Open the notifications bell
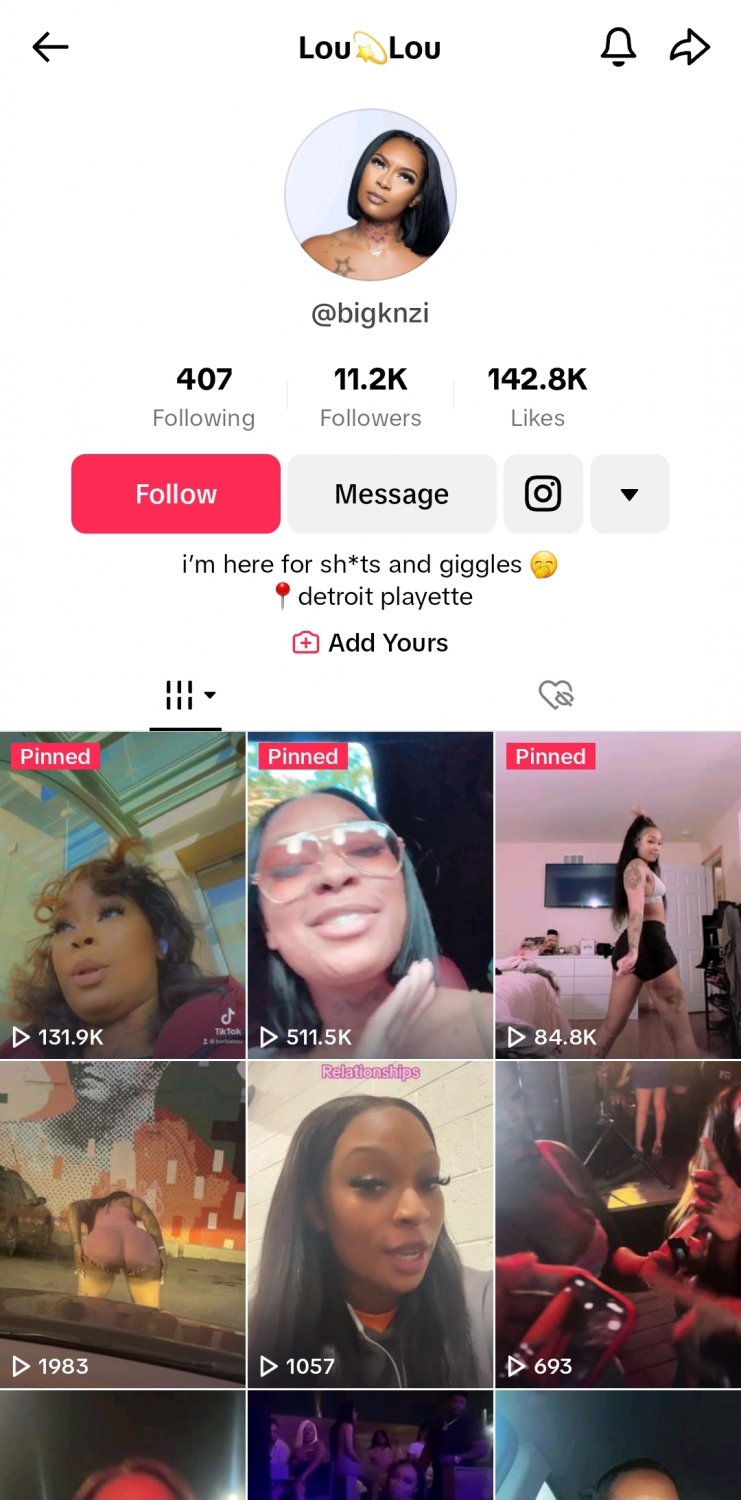Screen dimensions: 741x1500 coord(618,47)
